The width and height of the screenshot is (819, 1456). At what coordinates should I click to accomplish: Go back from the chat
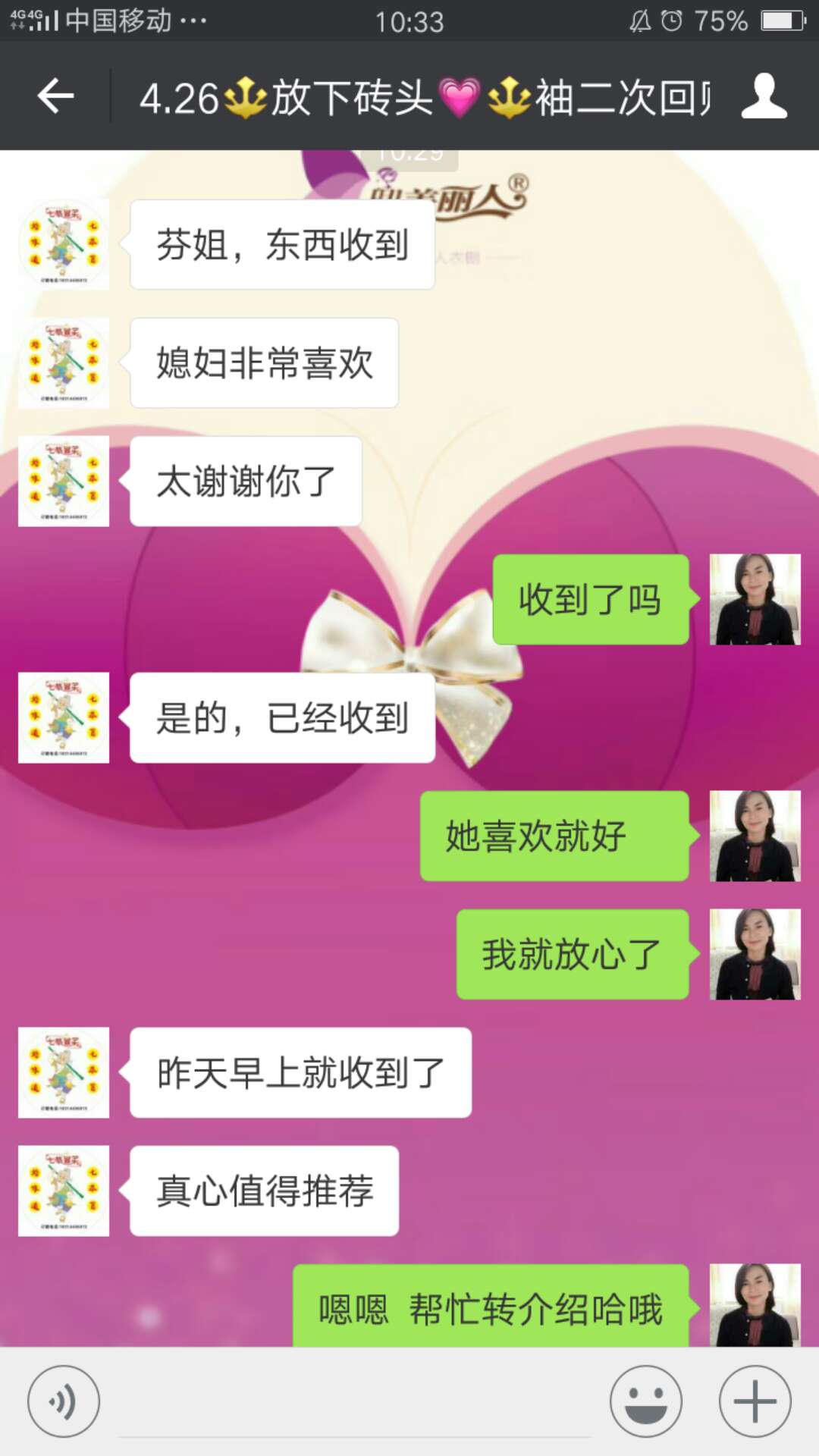[55, 96]
